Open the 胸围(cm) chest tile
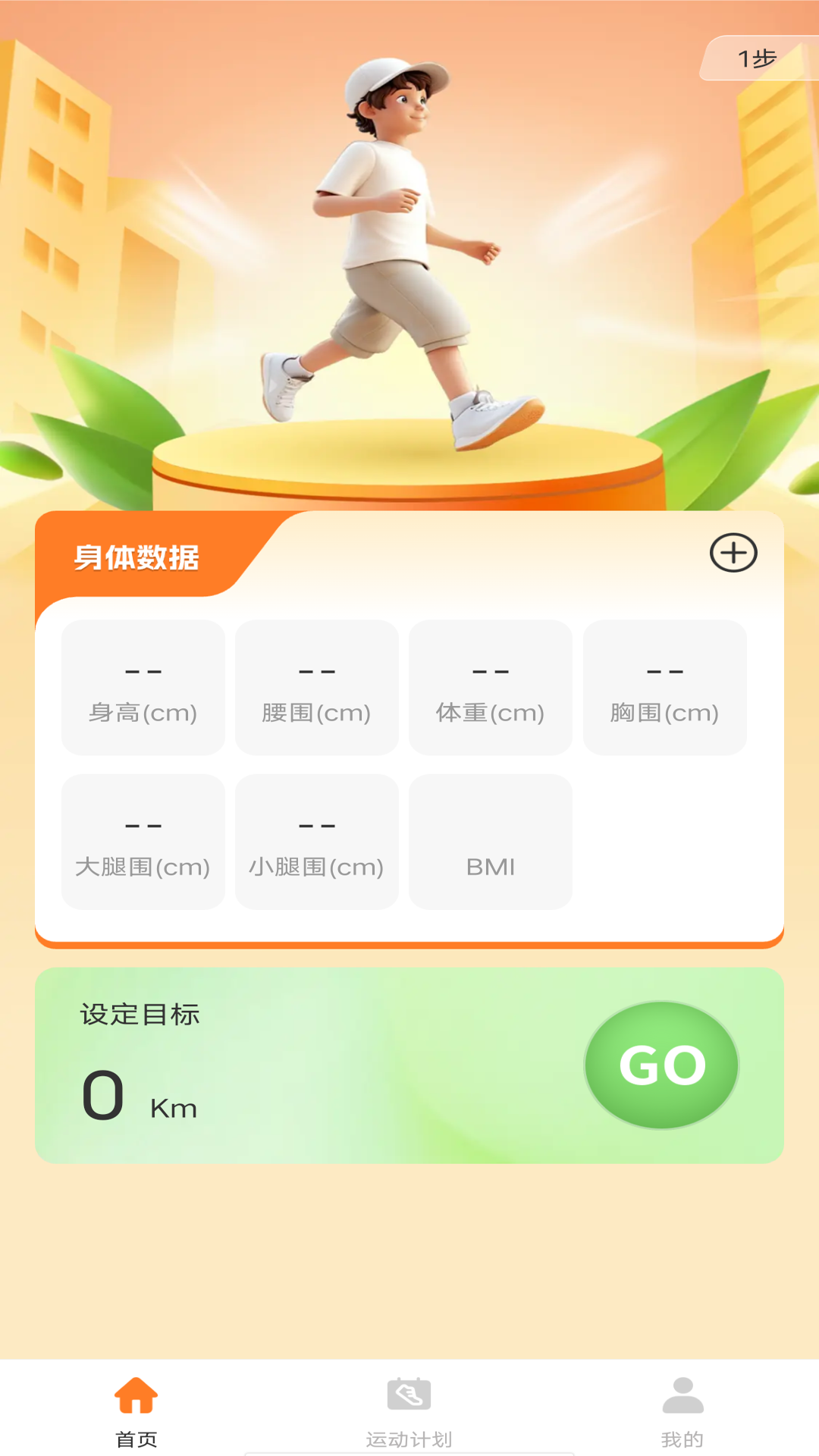Image resolution: width=819 pixels, height=1456 pixels. pyautogui.click(x=664, y=688)
